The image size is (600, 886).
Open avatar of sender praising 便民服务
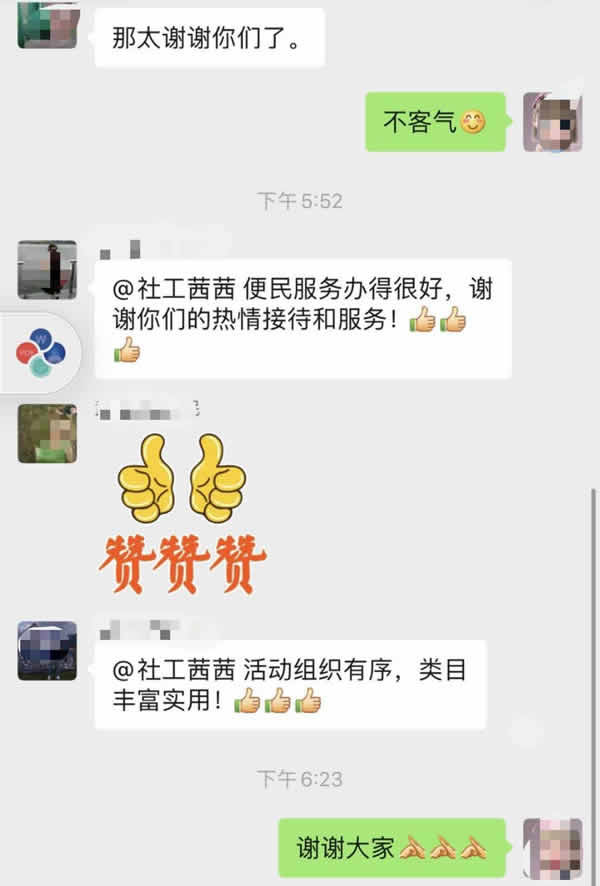pyautogui.click(x=47, y=269)
